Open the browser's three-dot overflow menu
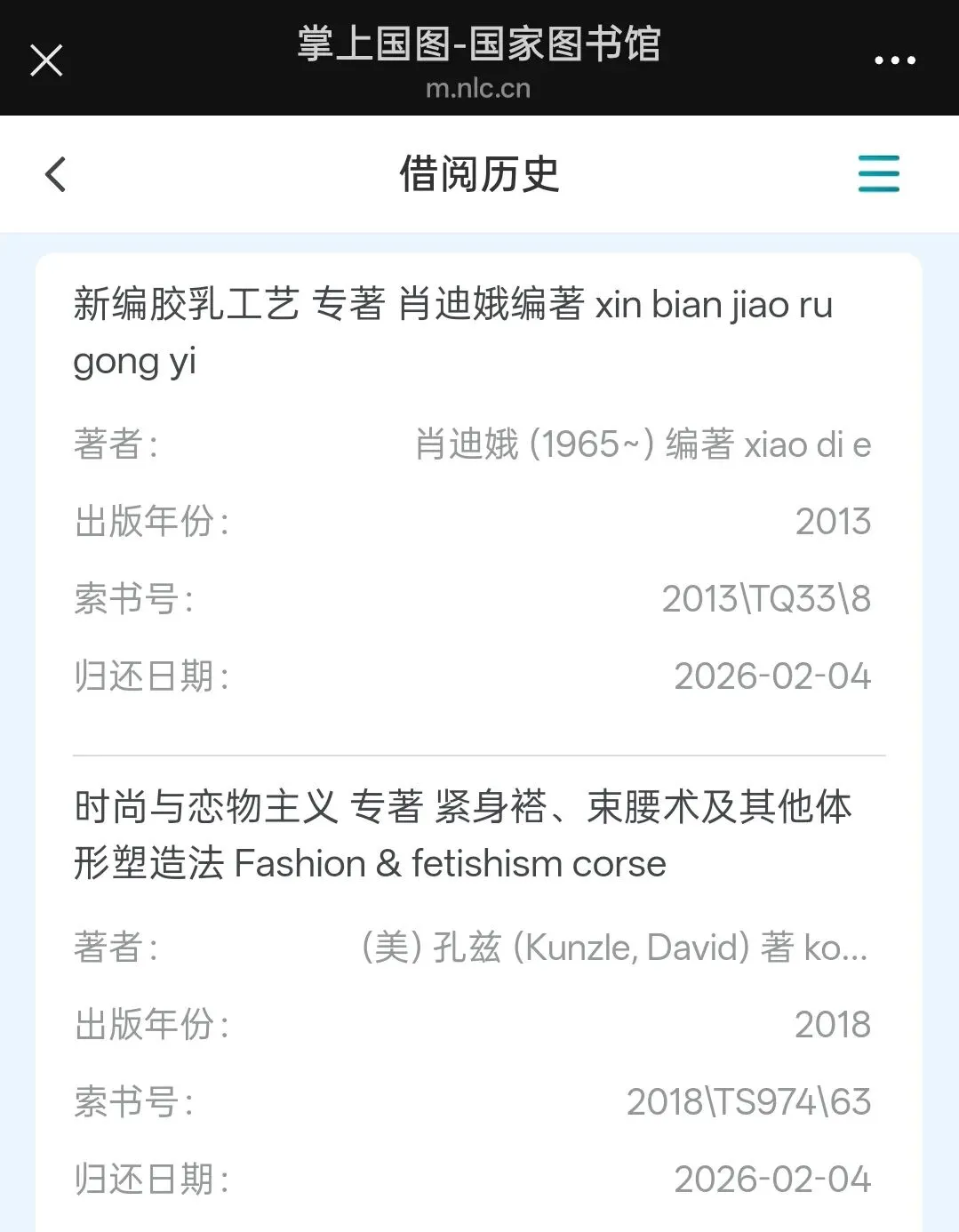The image size is (959, 1232). coord(894,60)
